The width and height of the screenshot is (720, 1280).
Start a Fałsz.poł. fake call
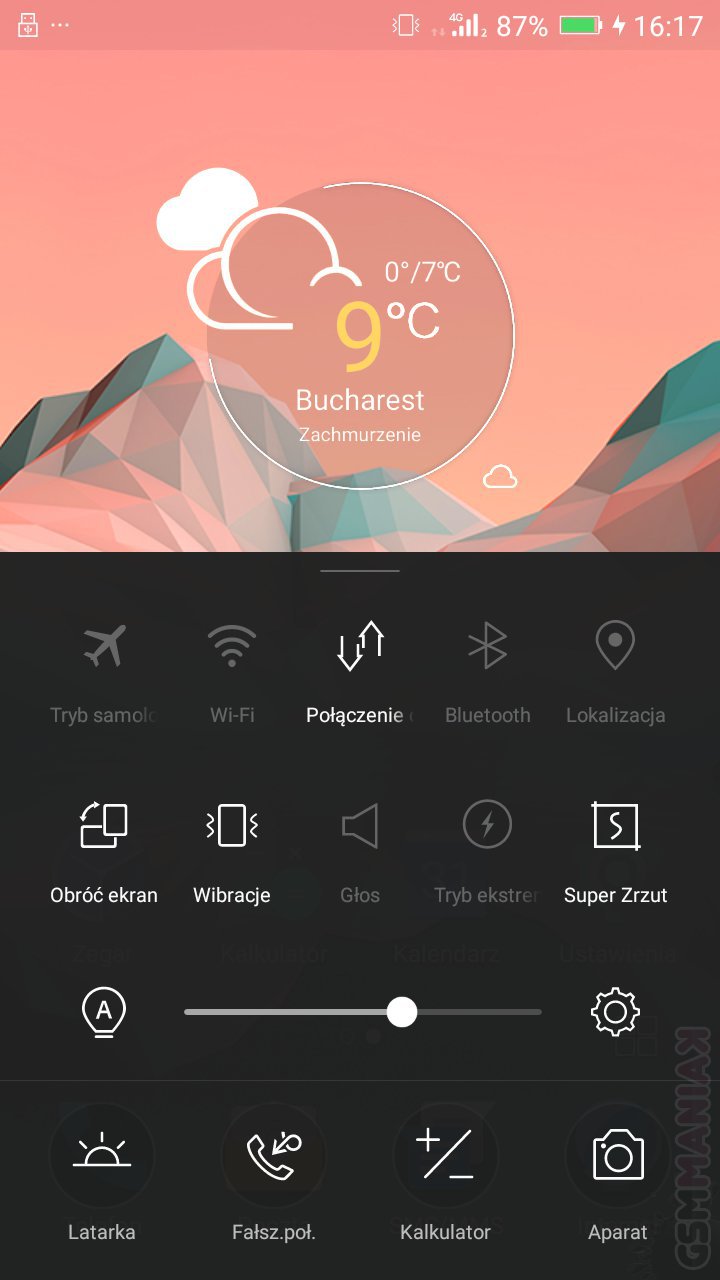pos(274,1157)
